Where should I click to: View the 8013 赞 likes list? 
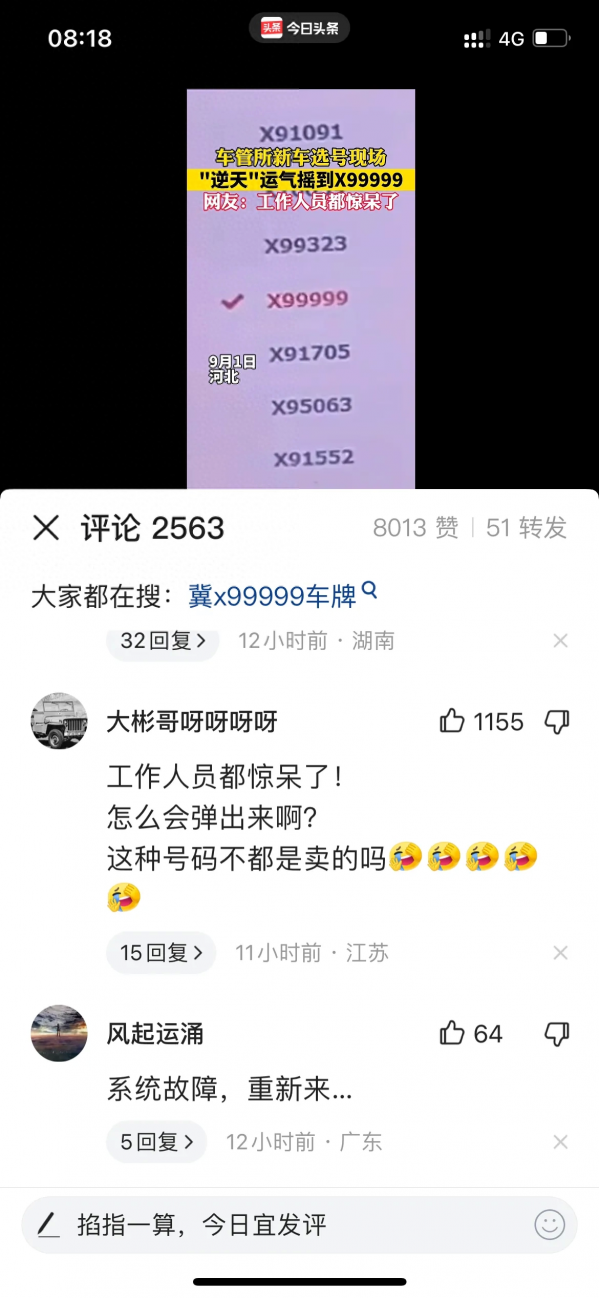coord(415,527)
